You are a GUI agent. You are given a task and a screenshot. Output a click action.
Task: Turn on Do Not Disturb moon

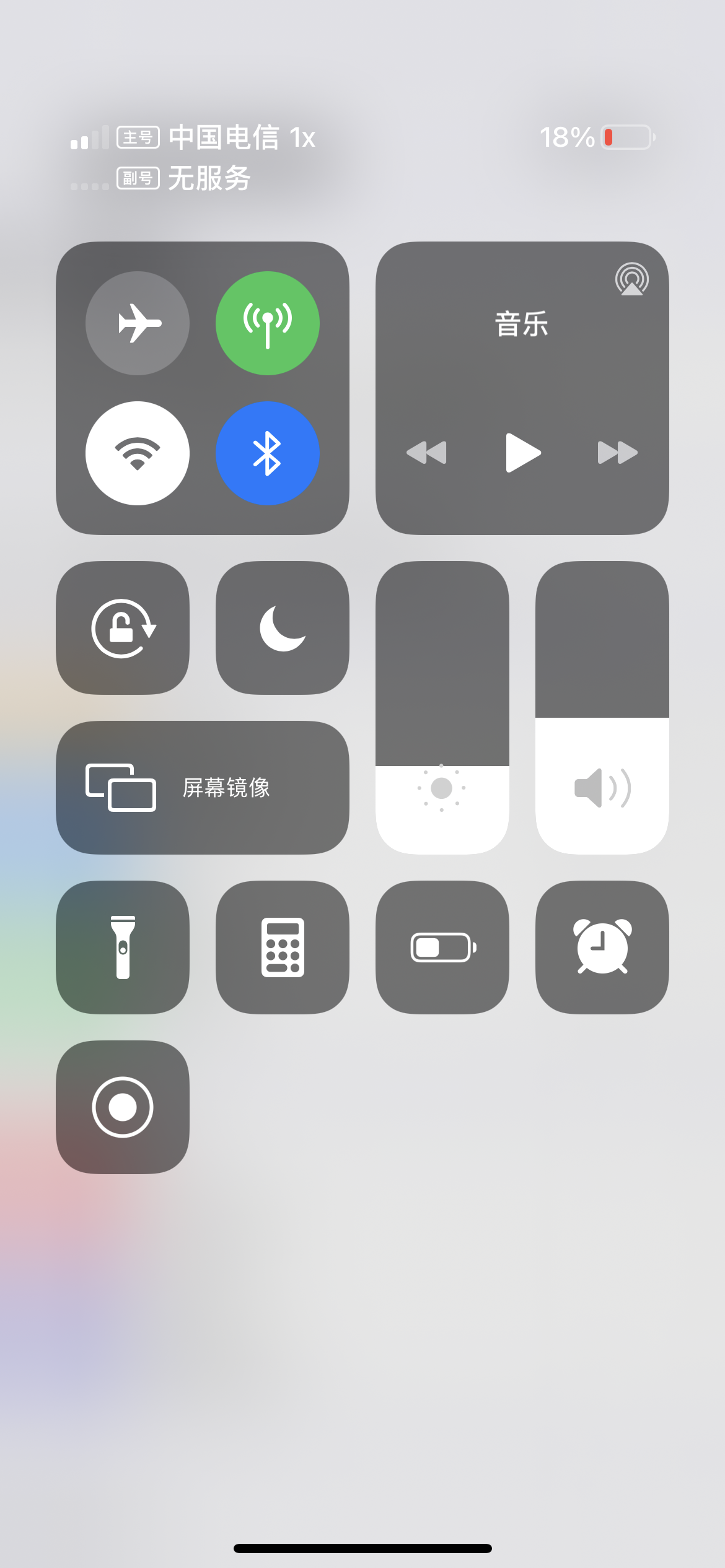[283, 628]
